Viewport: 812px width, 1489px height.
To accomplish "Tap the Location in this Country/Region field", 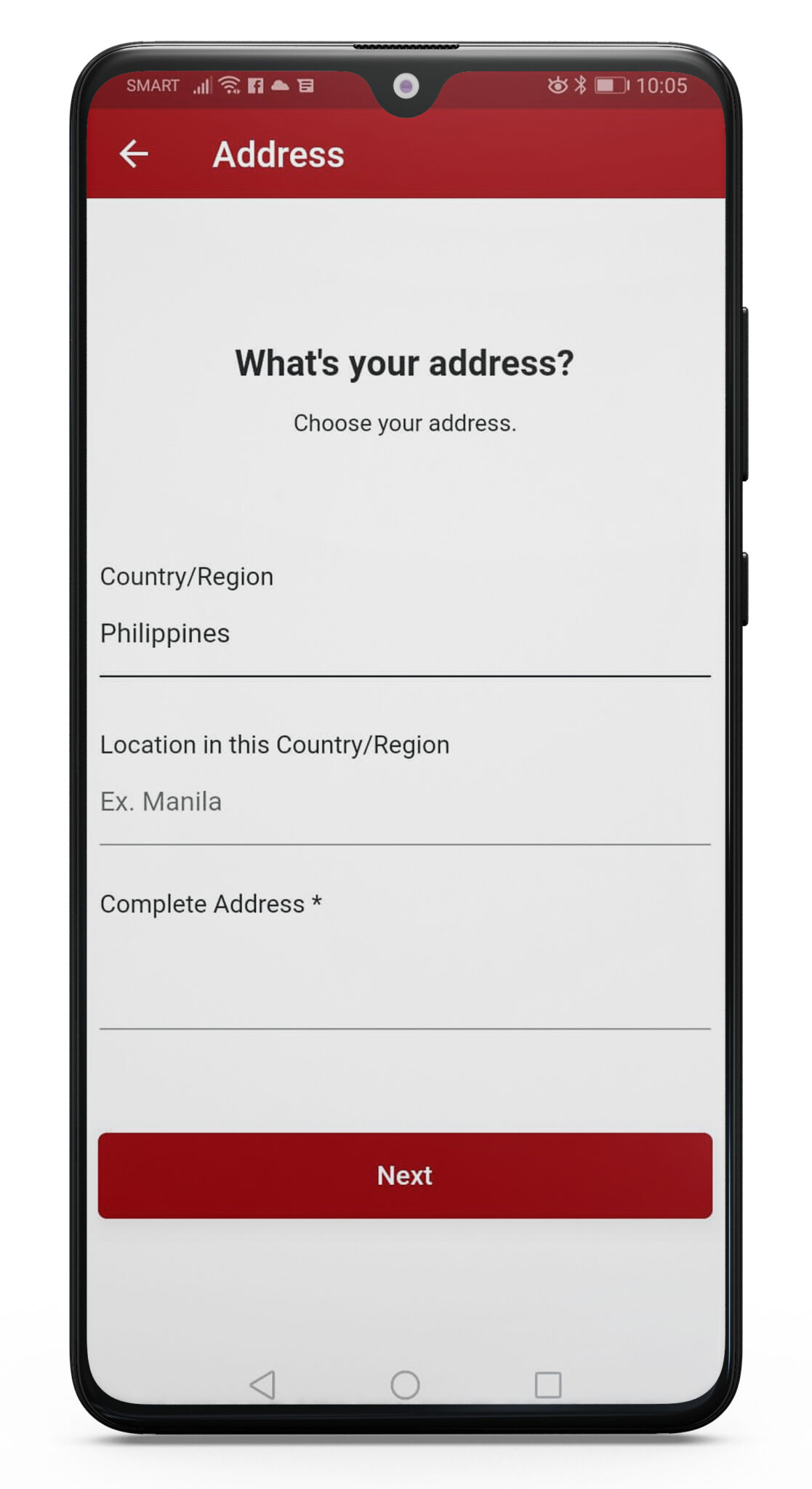I will coord(404,802).
